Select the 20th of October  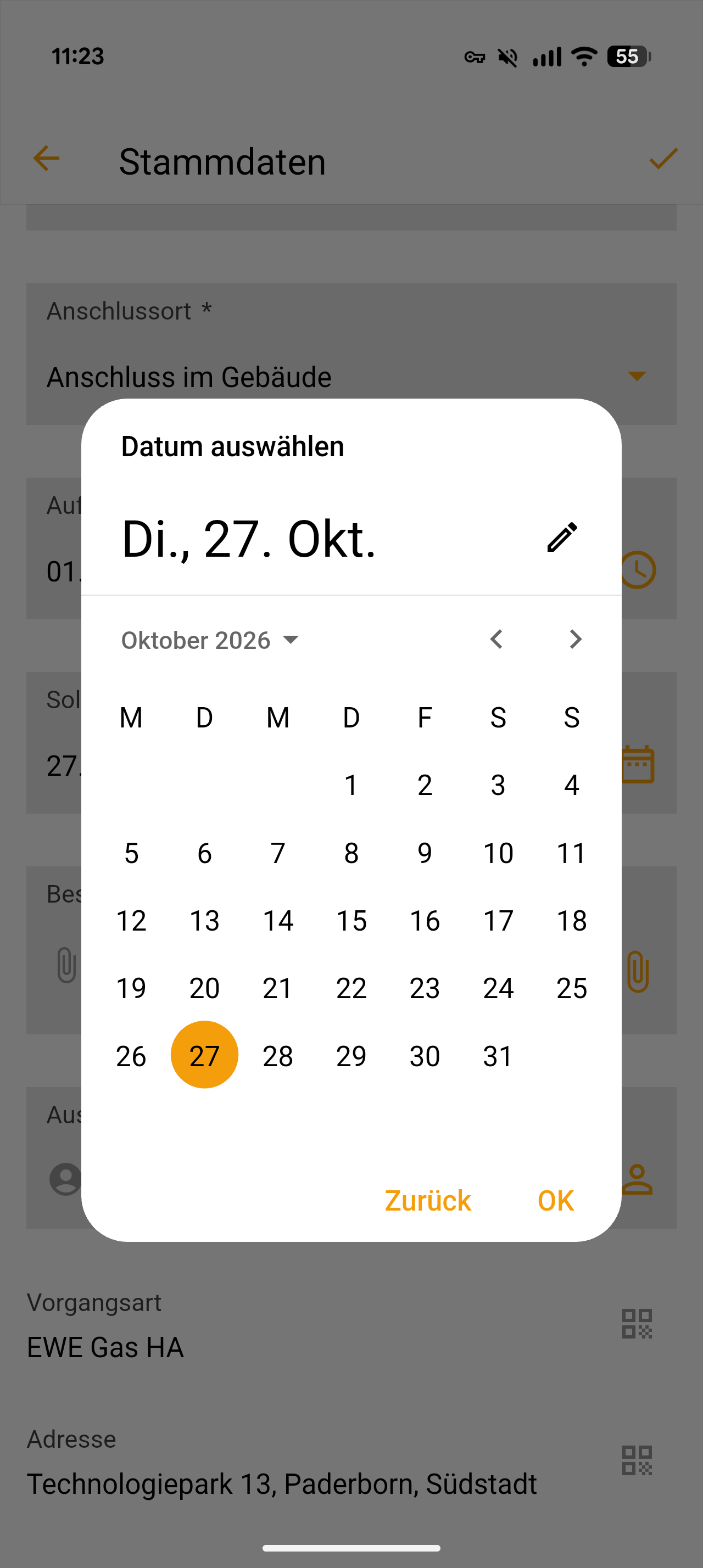pyautogui.click(x=204, y=988)
